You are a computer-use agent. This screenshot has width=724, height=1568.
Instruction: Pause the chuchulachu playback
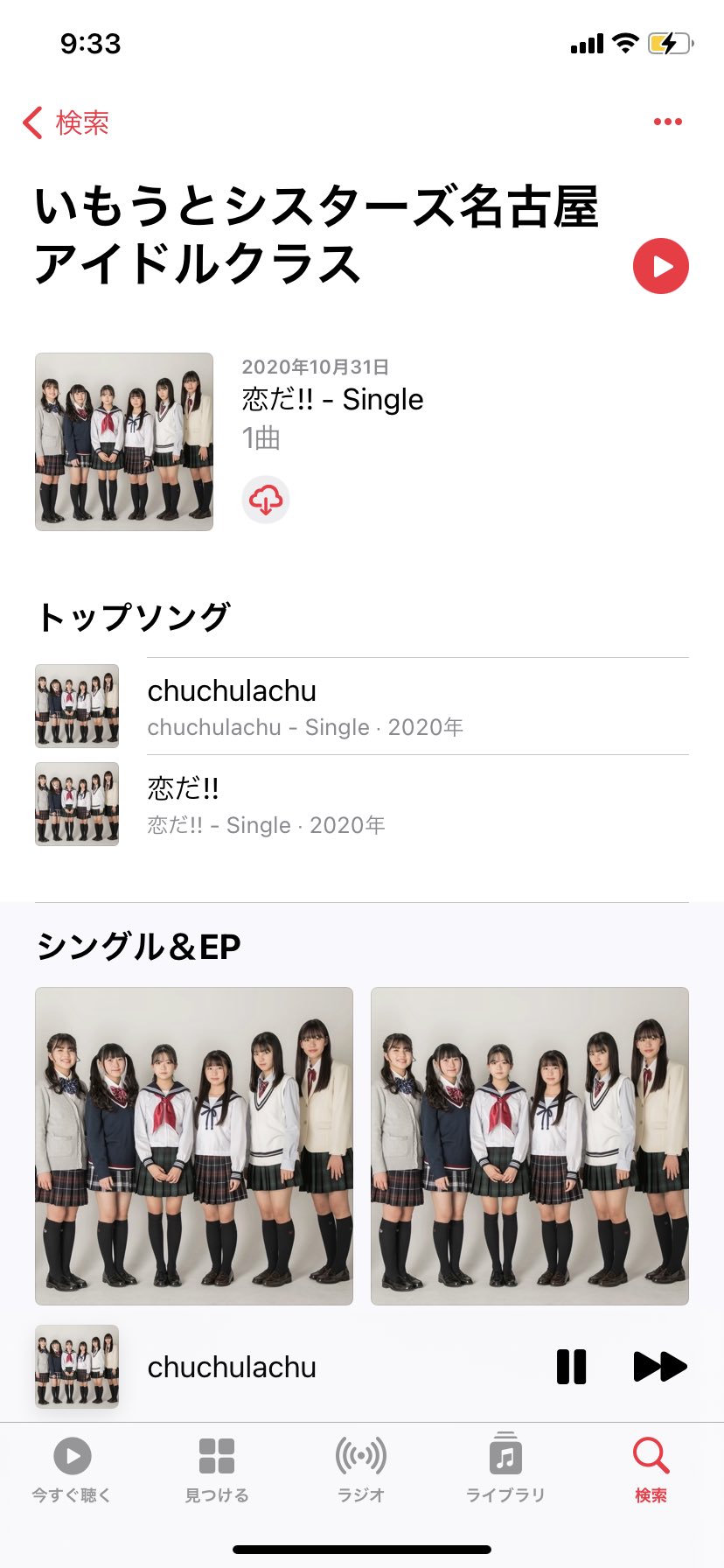coord(571,1367)
